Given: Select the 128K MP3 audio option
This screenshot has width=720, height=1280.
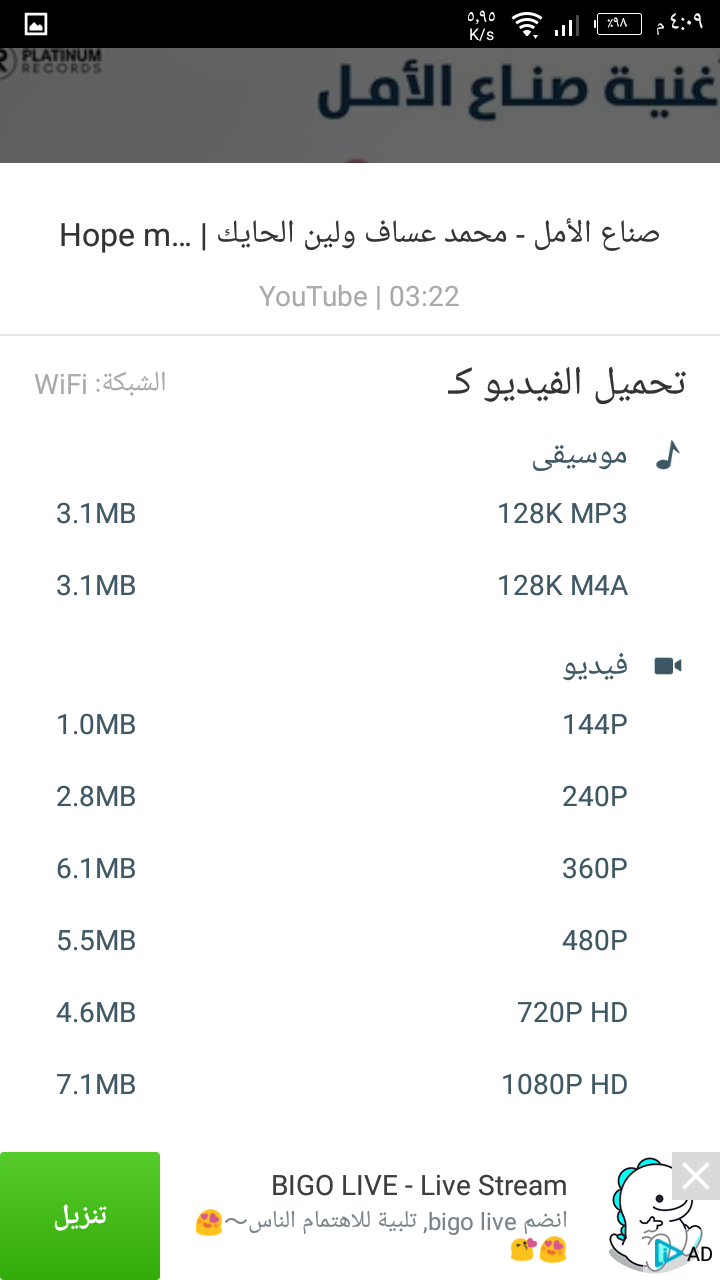Looking at the screenshot, I should coord(360,514).
